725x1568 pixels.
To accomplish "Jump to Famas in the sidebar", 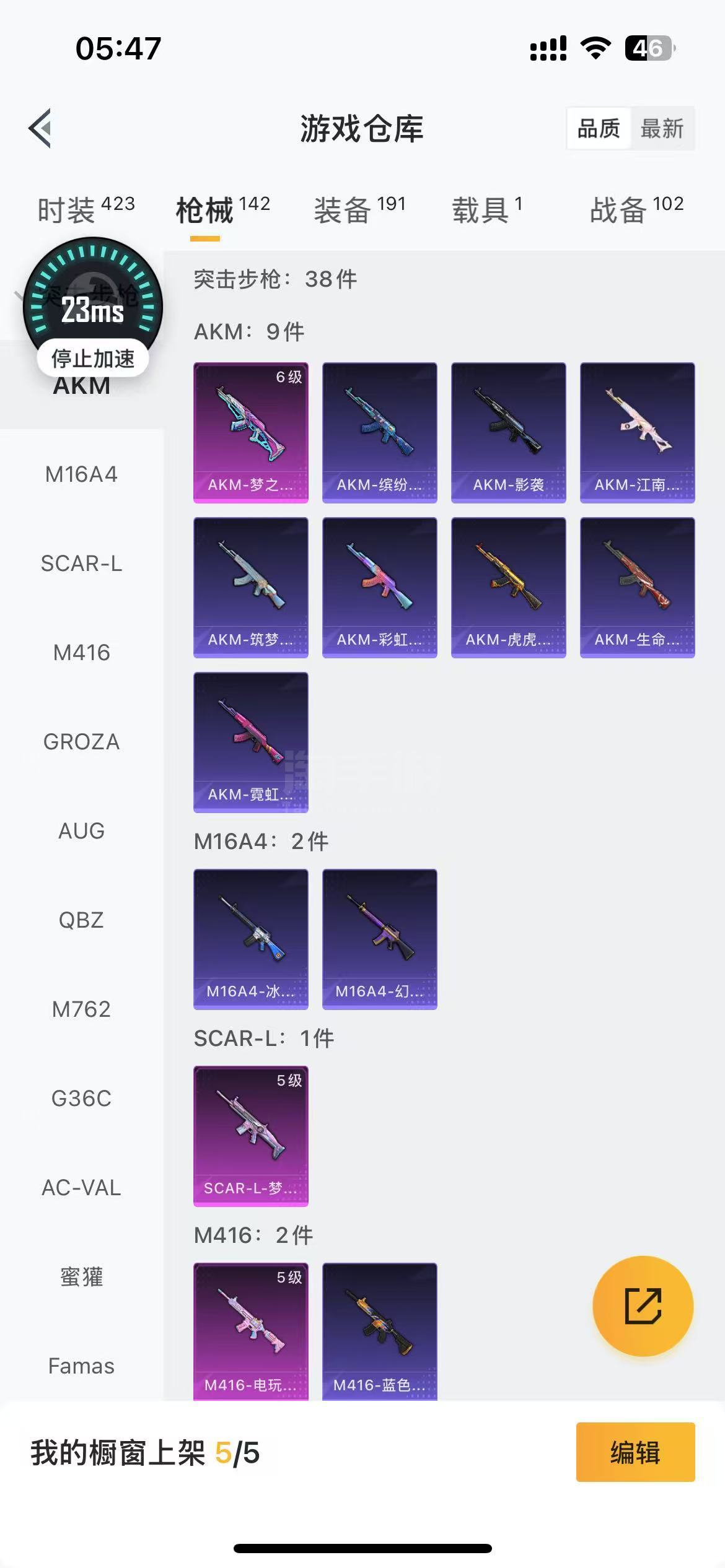I will coord(81,1366).
